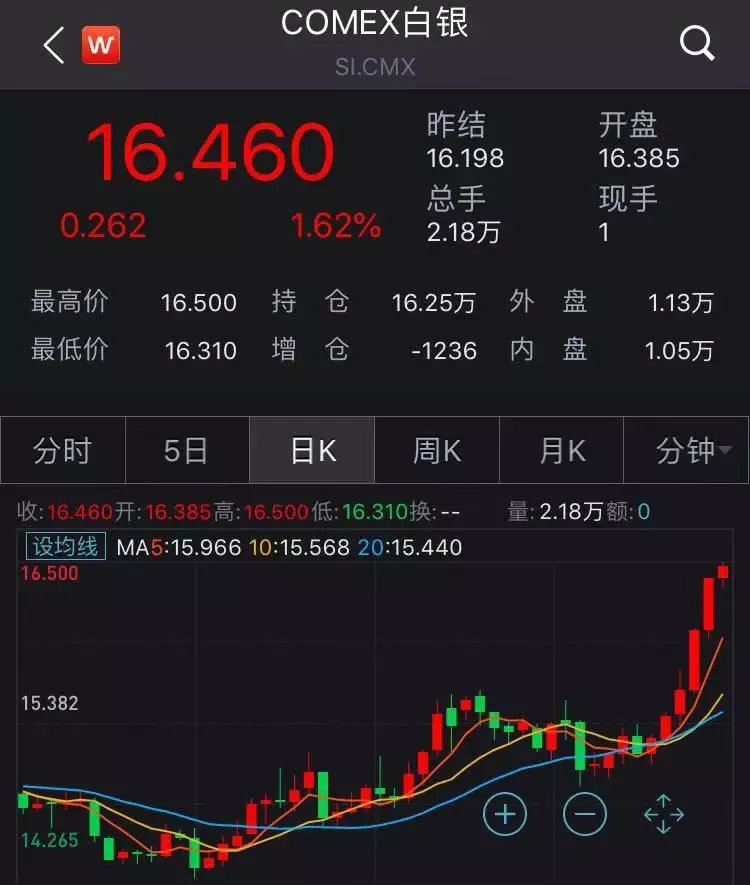Select the 日K chart tab

coord(312,451)
